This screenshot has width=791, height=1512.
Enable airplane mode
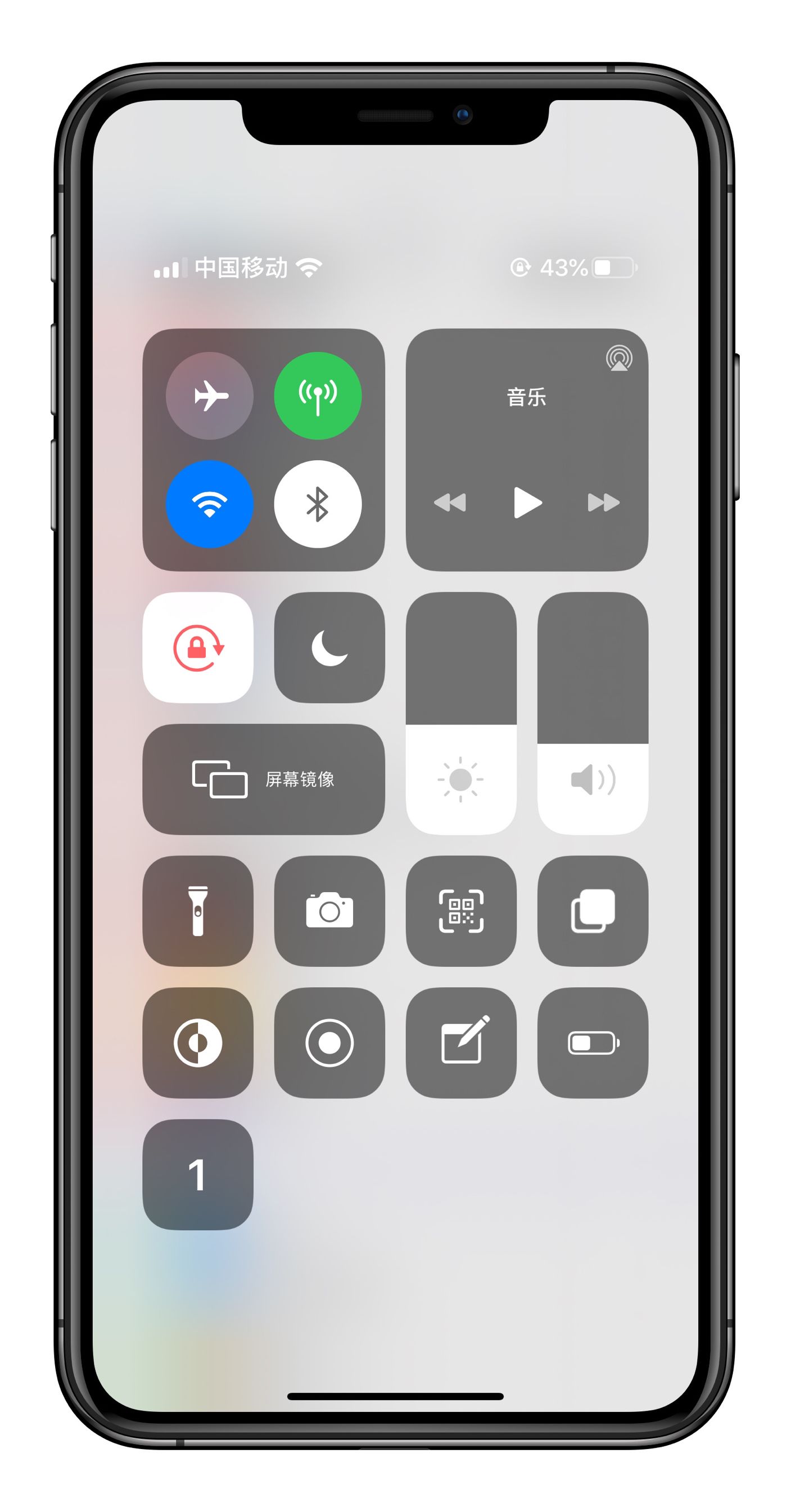pos(210,395)
